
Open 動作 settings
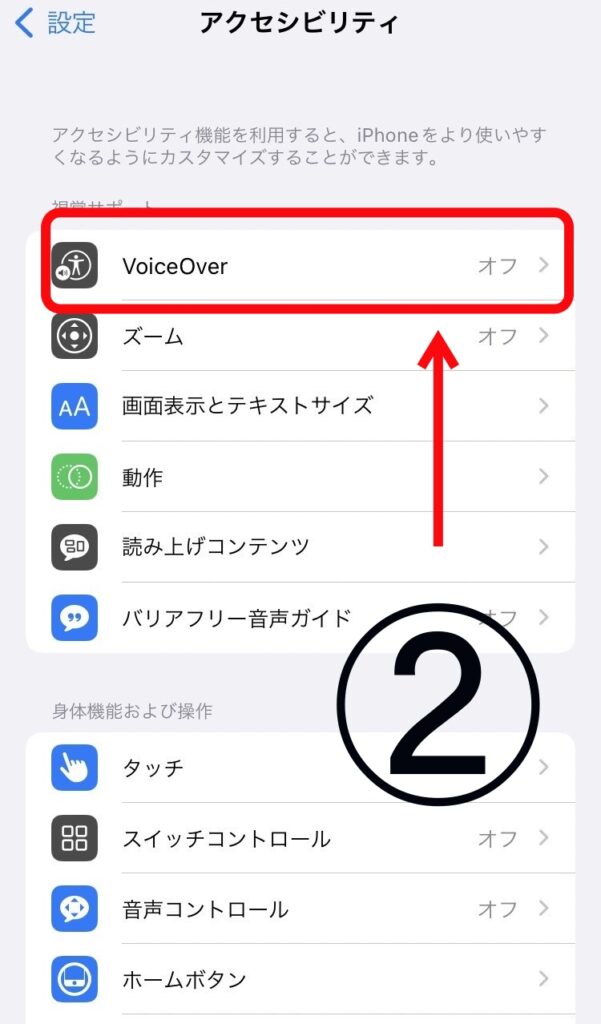[x=300, y=477]
